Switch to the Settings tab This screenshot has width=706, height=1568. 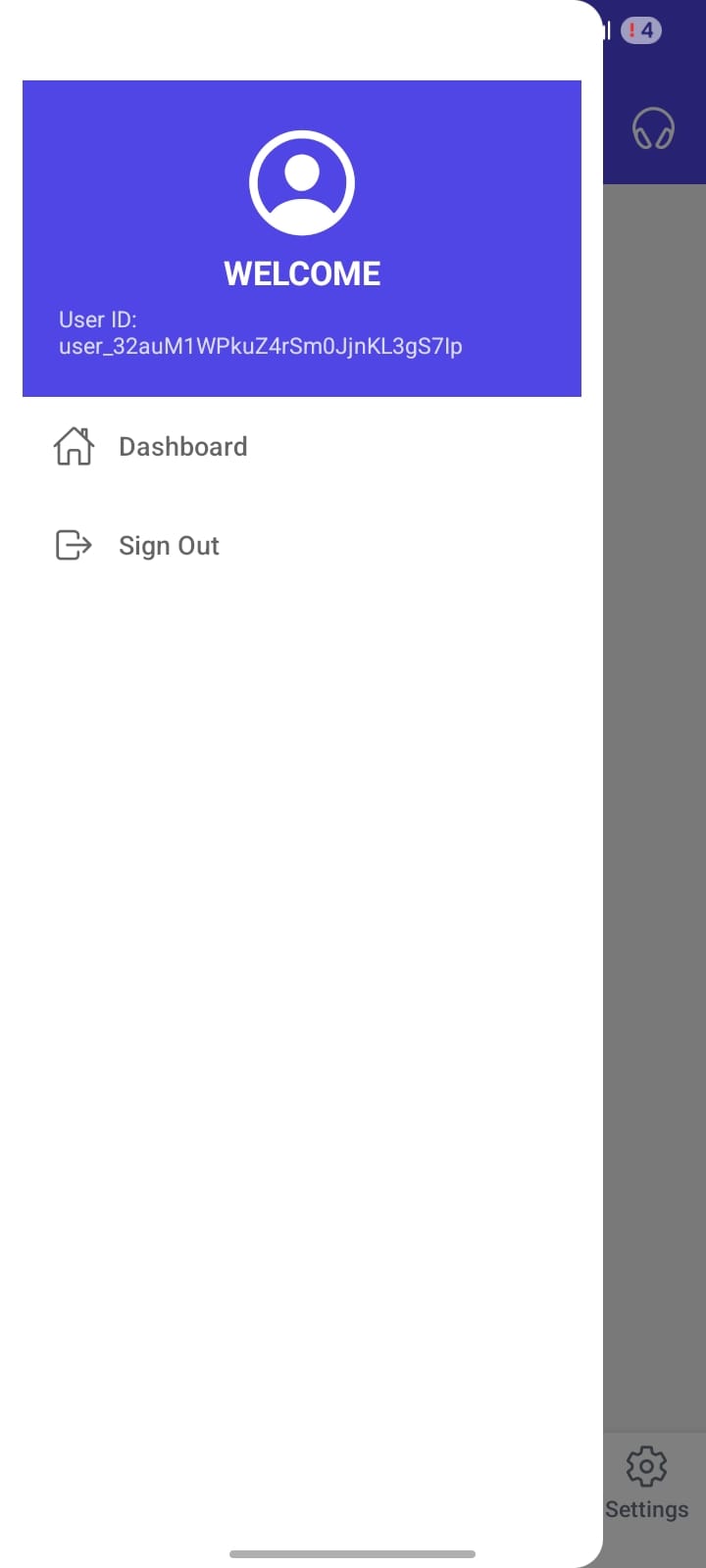[x=647, y=1482]
